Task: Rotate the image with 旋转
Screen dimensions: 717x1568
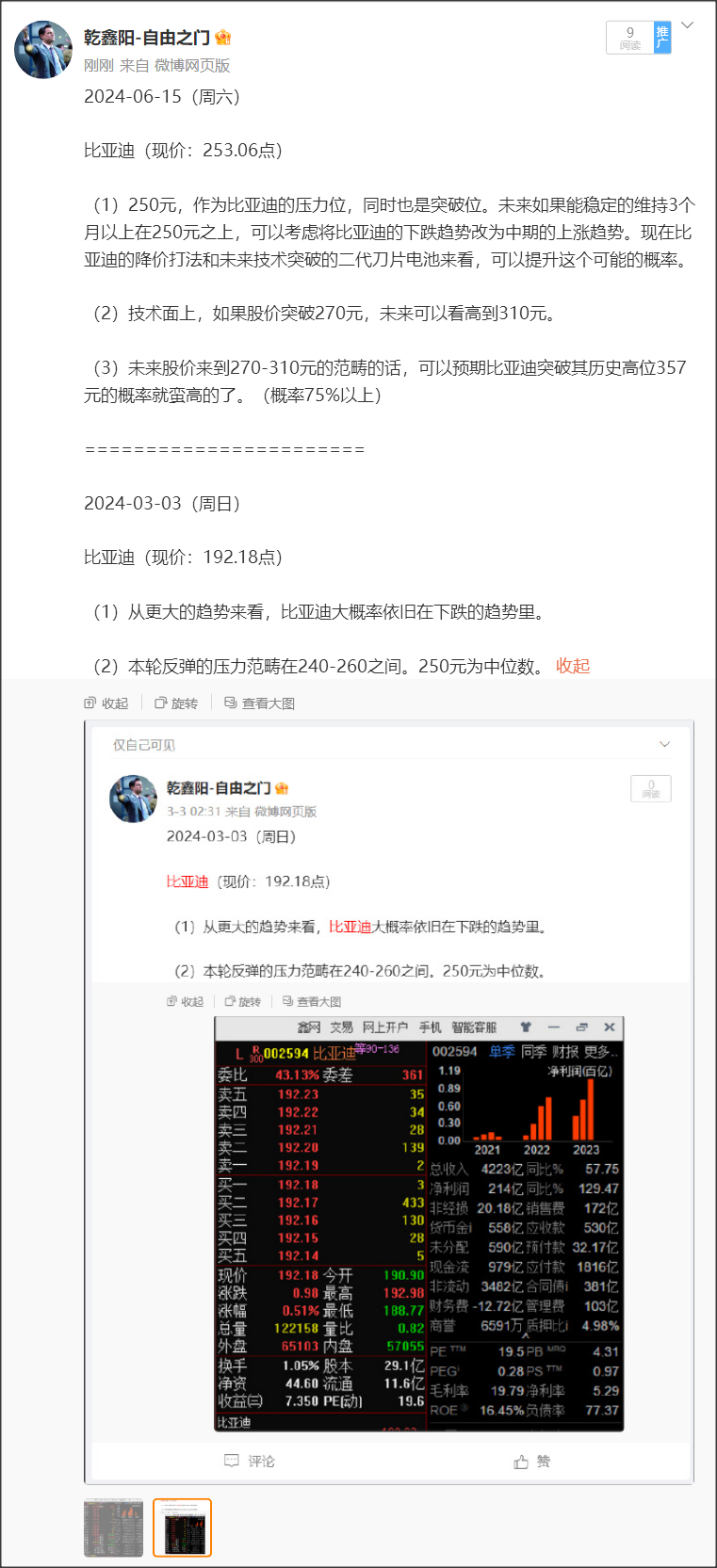Action: tap(176, 703)
